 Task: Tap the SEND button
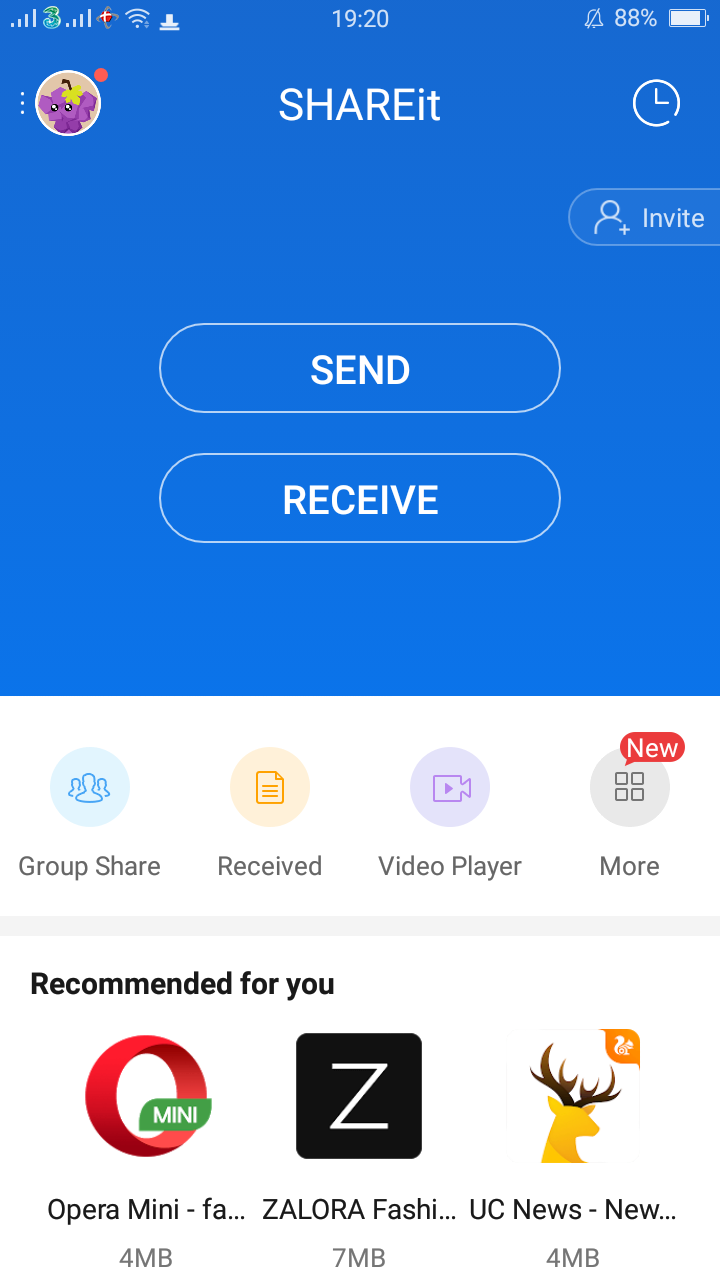click(360, 369)
